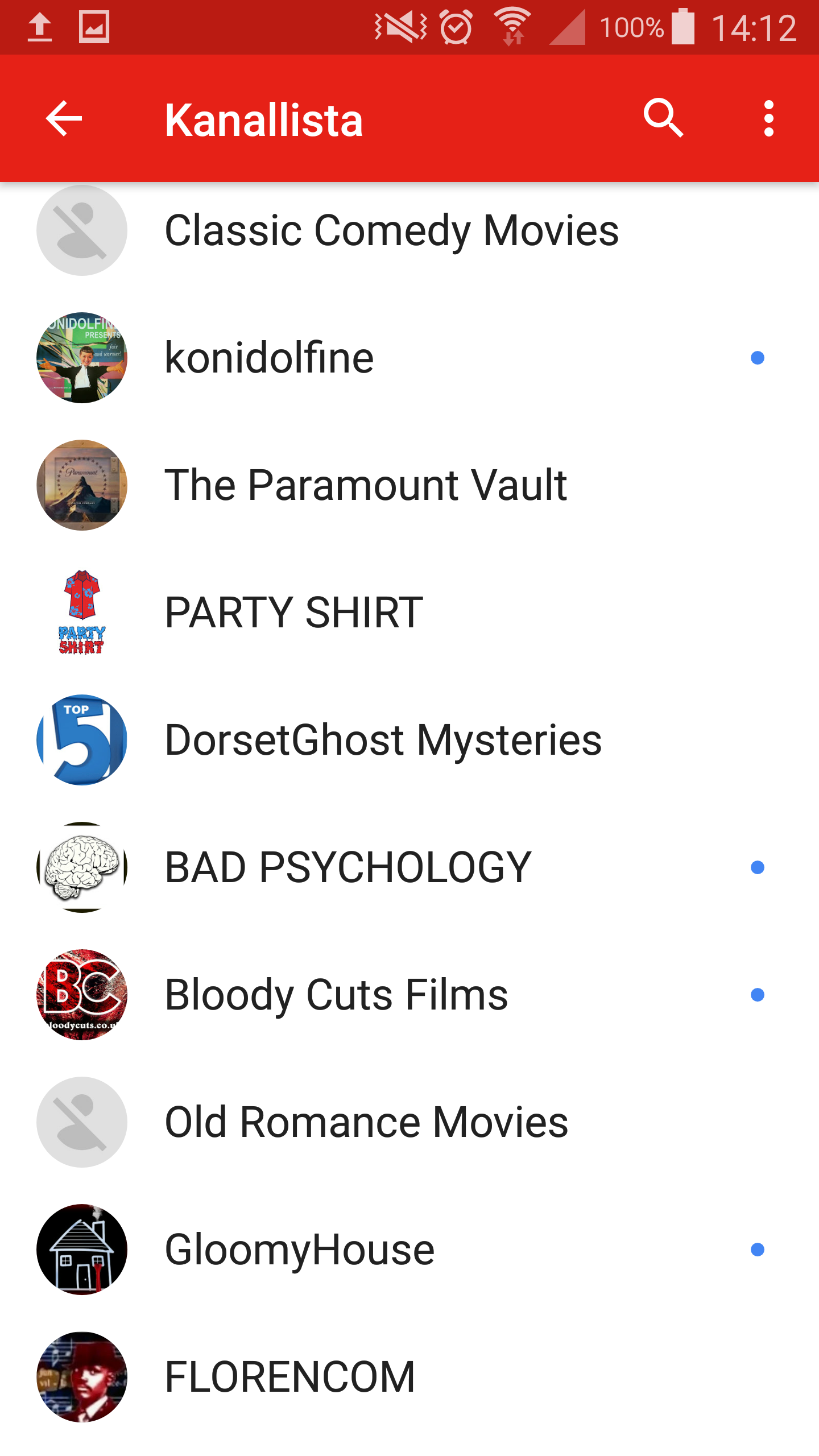Screen dimensions: 819x1456
Task: Go back from Kanallista
Action: 64,118
